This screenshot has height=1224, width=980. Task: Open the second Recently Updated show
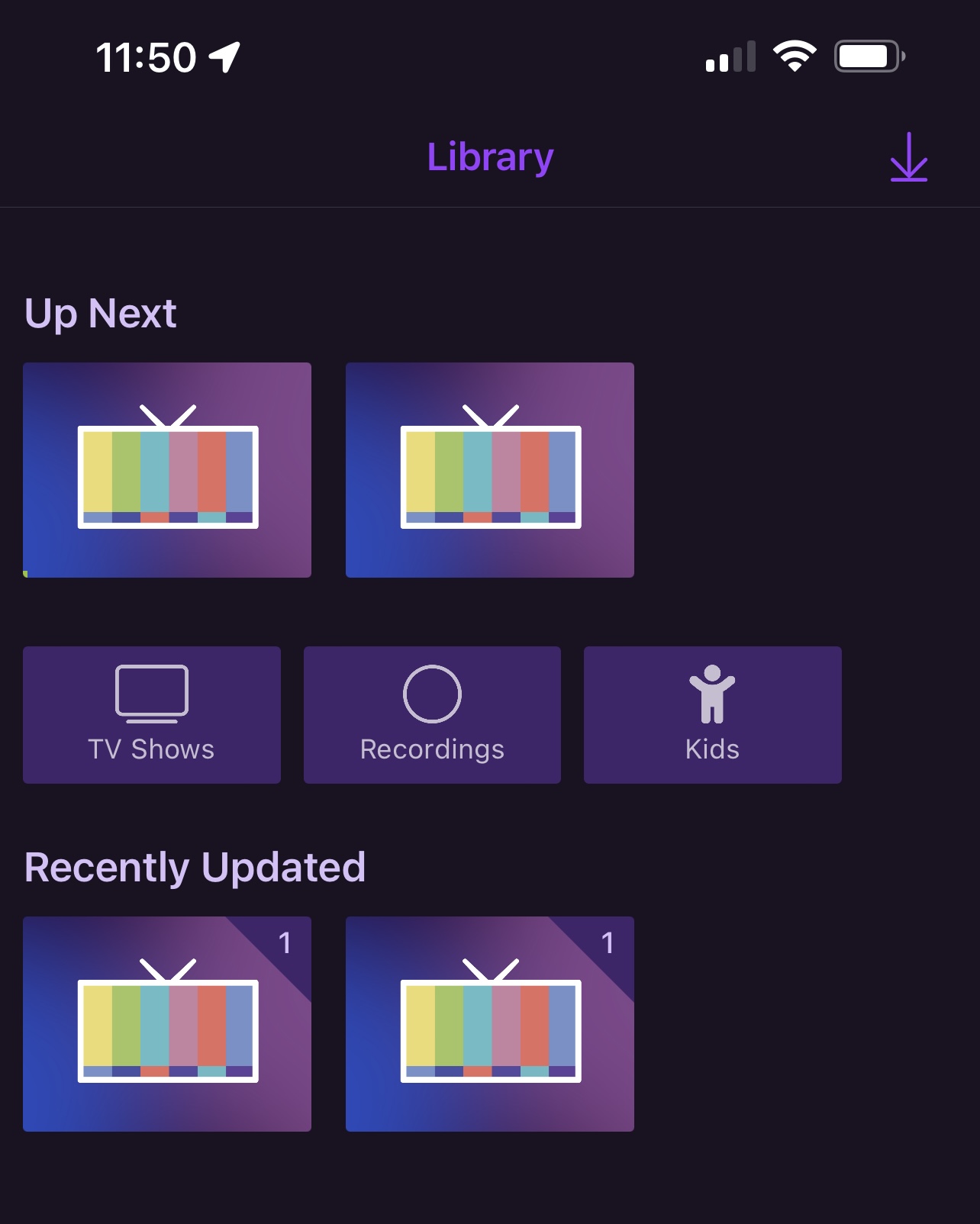point(490,1024)
